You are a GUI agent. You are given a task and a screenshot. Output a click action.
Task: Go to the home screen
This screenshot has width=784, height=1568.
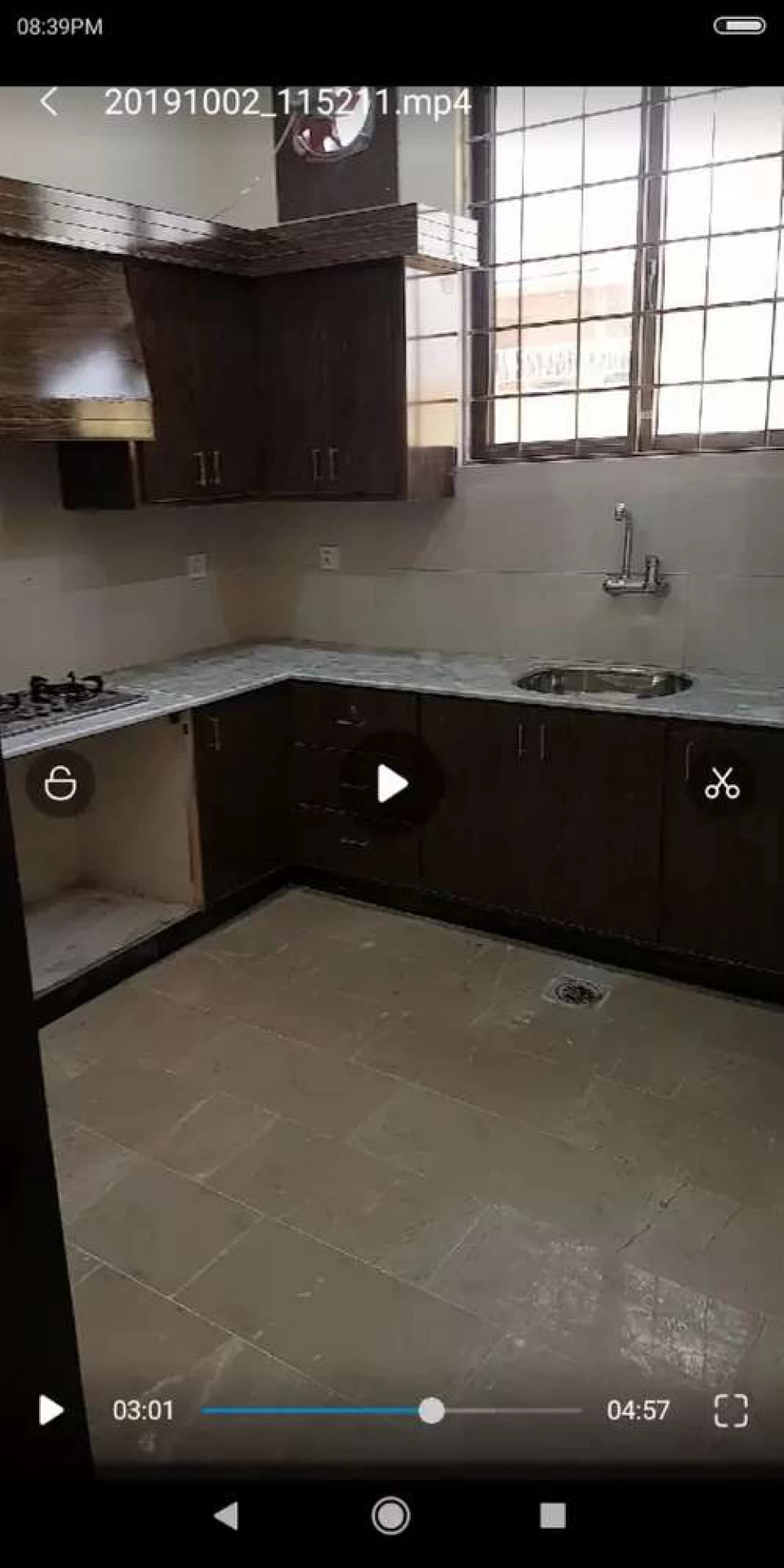[391, 1516]
